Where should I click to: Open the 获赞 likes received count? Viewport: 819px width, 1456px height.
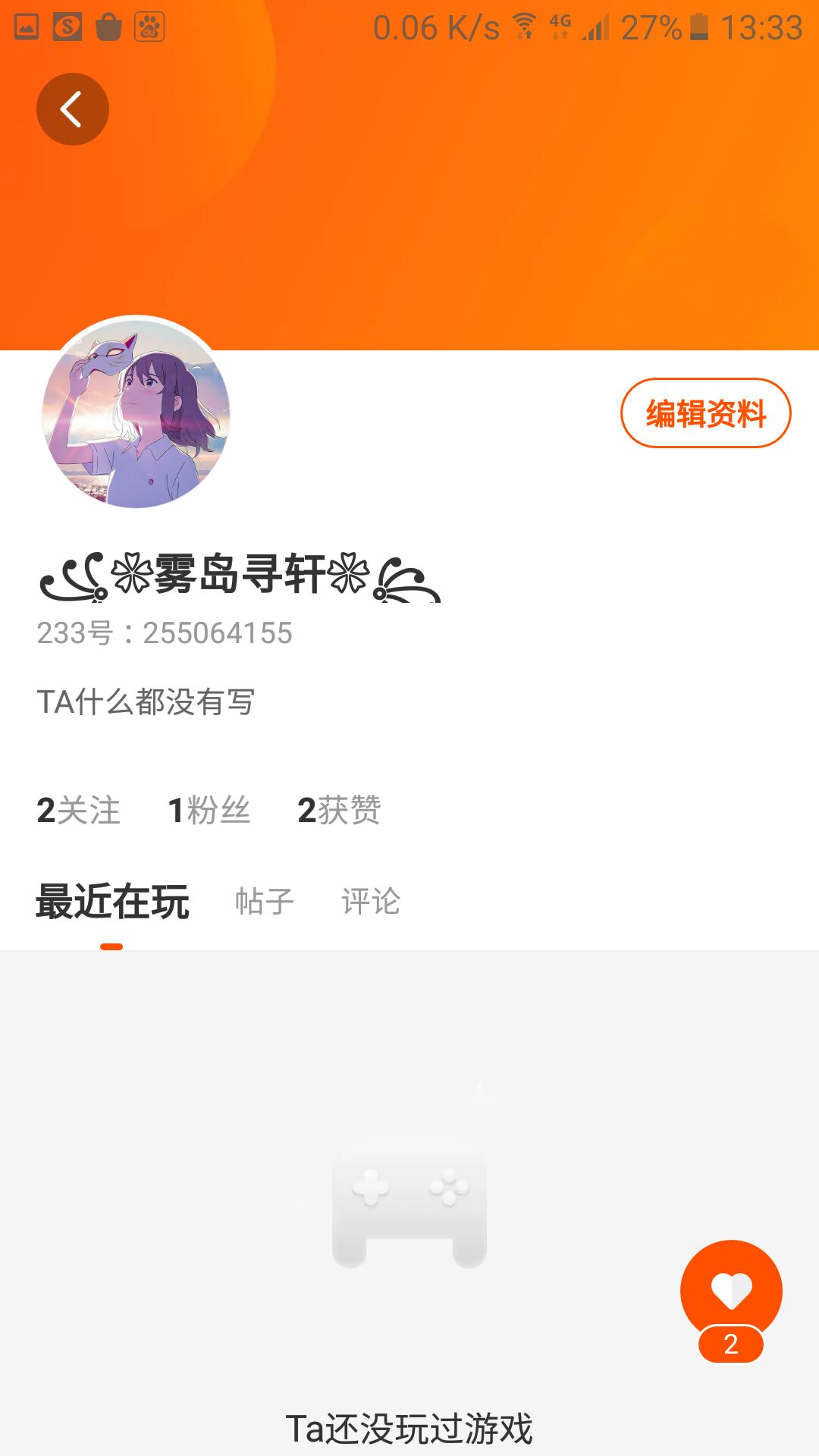[339, 810]
